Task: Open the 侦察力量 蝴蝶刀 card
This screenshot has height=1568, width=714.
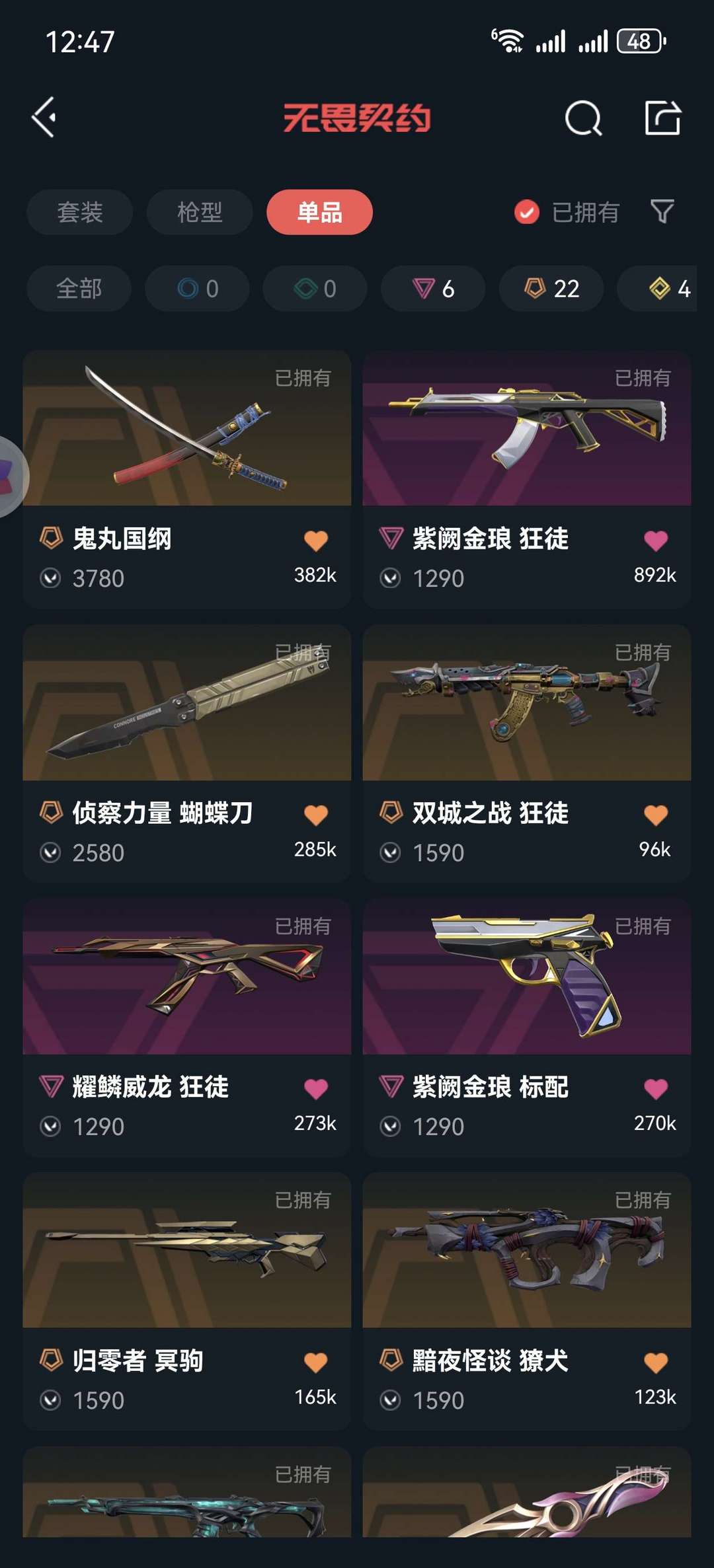Action: (x=187, y=753)
